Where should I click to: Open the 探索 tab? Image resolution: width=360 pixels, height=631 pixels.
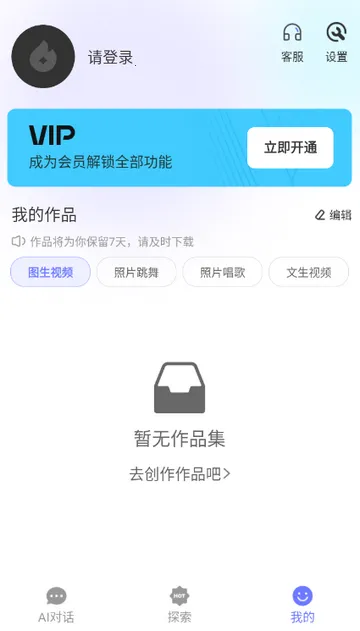[x=179, y=604]
